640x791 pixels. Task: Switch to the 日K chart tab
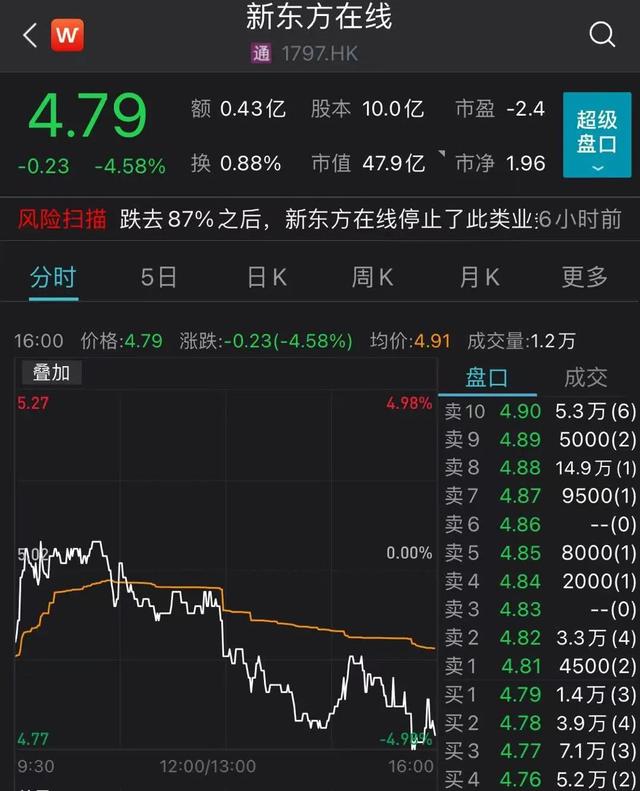click(x=266, y=277)
